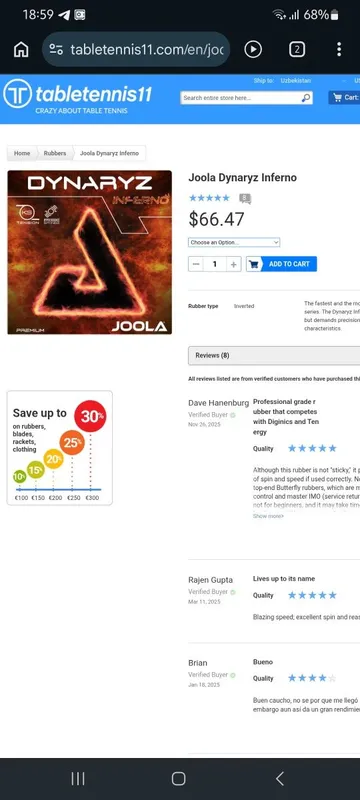The image size is (360, 800).
Task: Open the browser home page
Action: pos(21,49)
